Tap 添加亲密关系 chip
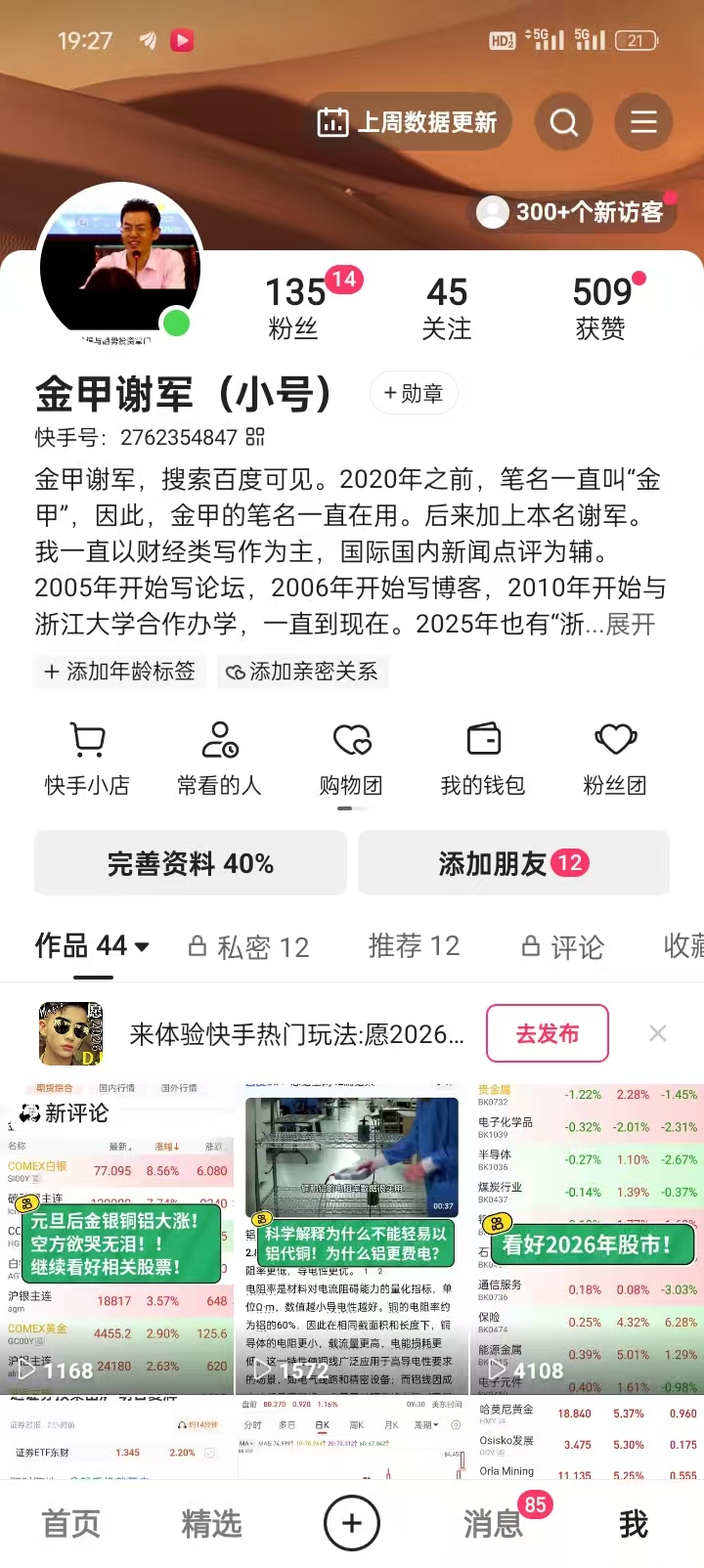 [302, 672]
